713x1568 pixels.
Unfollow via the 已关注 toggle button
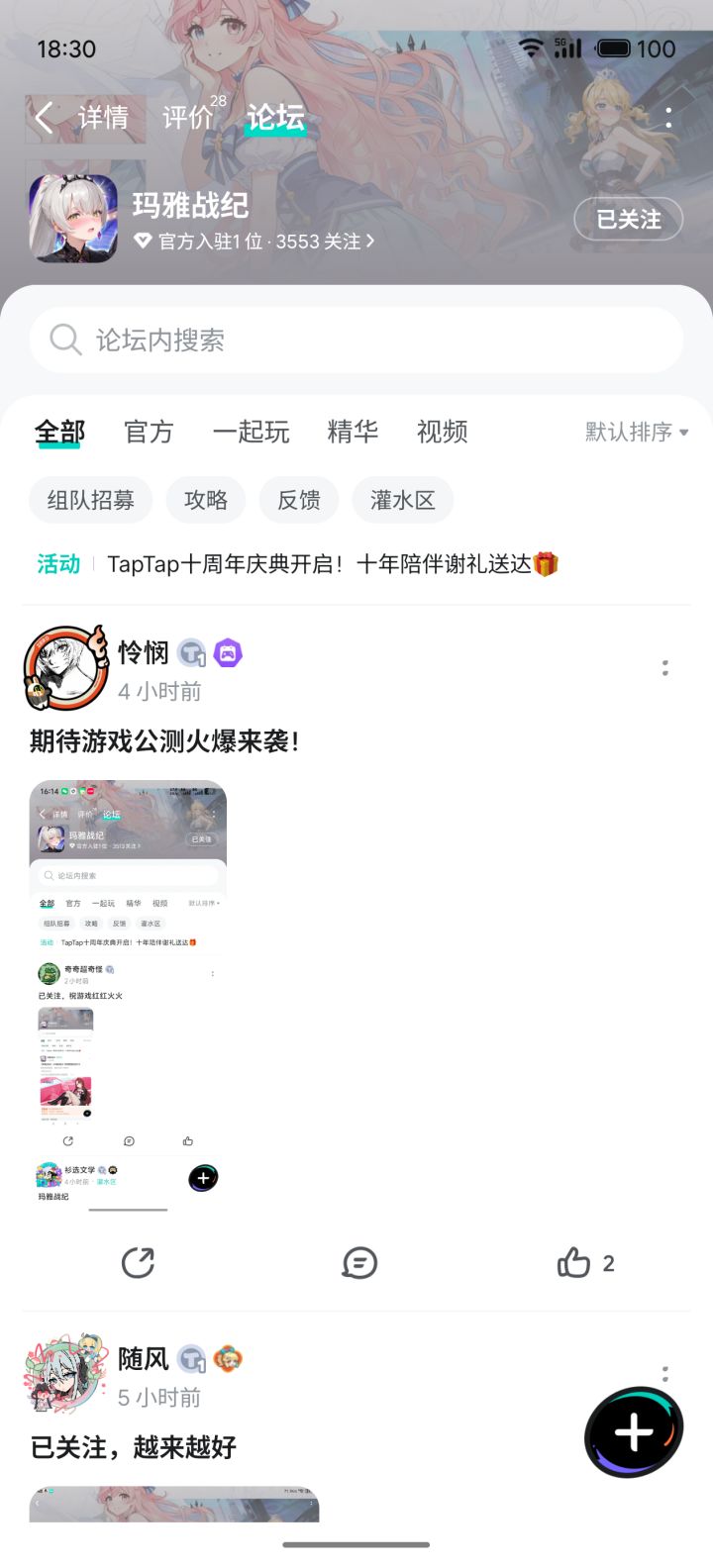628,219
